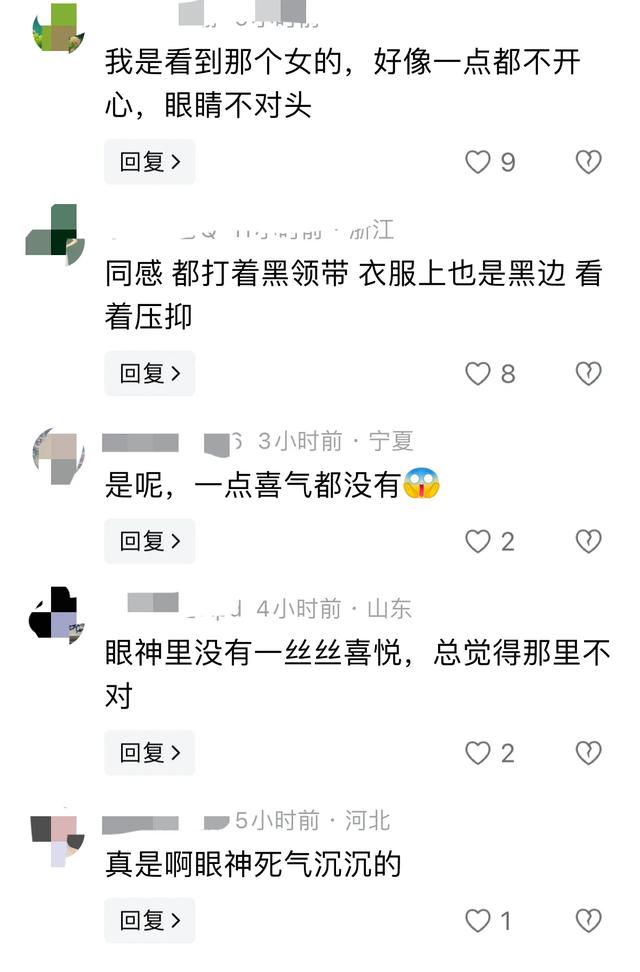
Task: Like the comment from 河北
Action: (479, 920)
